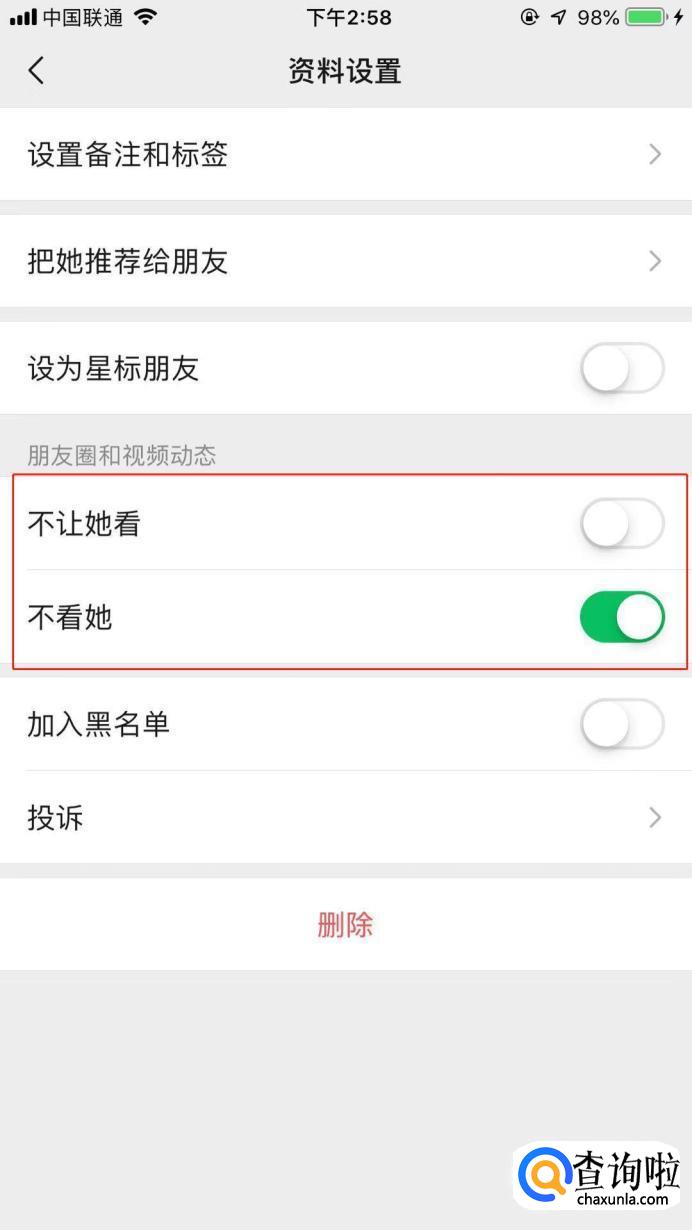Turn on 不让她看 switch
Screen dimensions: 692x1230
tap(622, 523)
